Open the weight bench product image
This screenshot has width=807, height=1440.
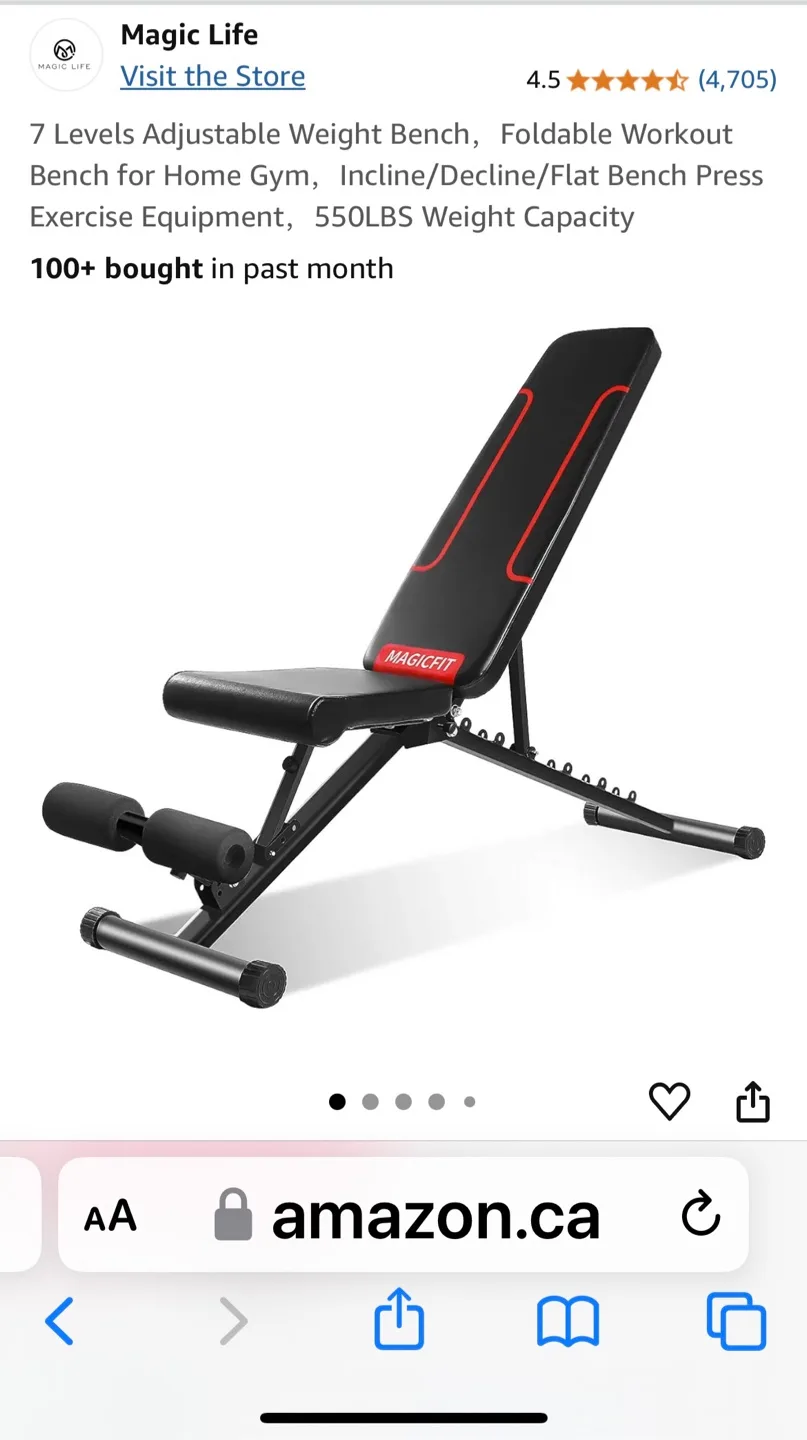click(400, 680)
